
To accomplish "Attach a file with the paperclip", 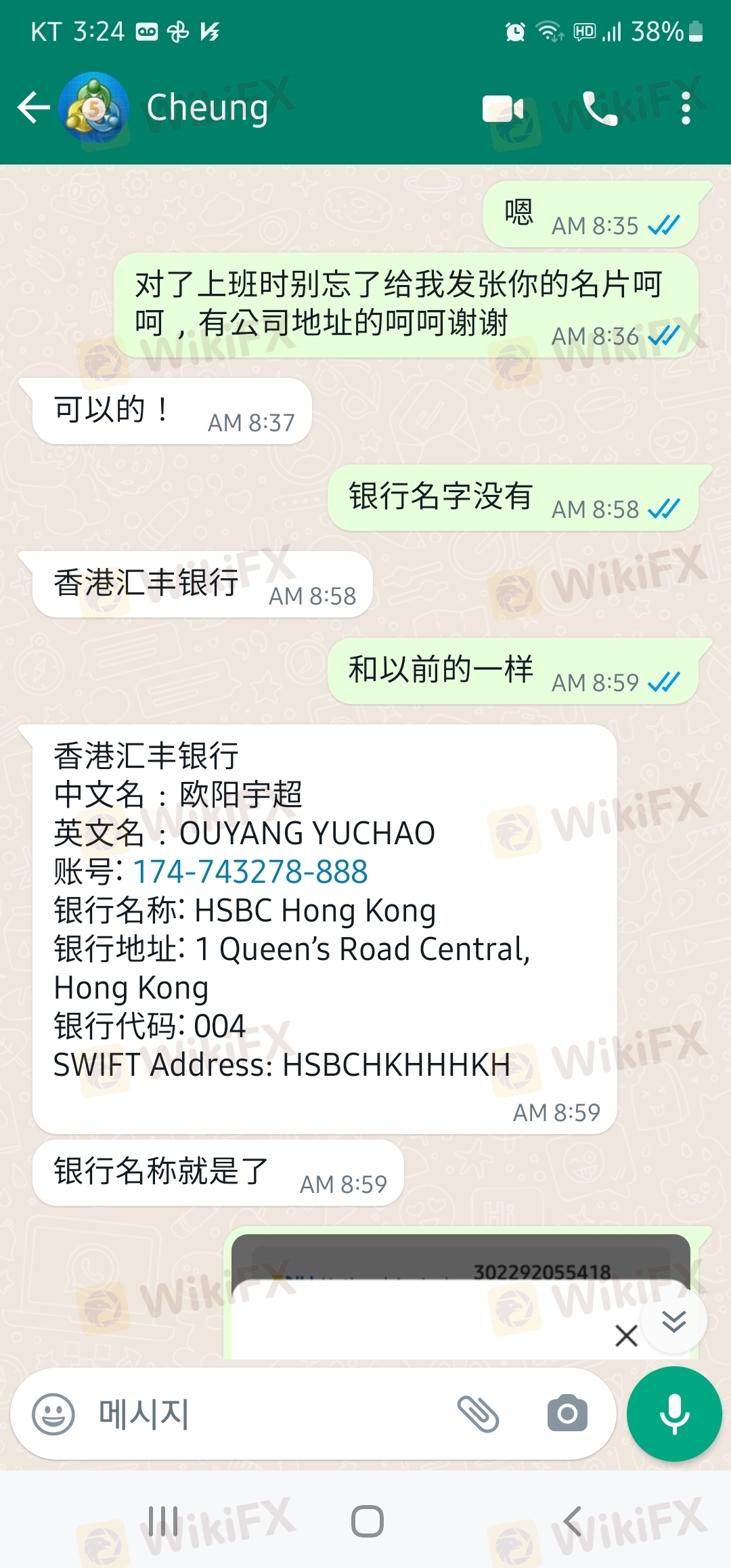I will click(478, 1414).
